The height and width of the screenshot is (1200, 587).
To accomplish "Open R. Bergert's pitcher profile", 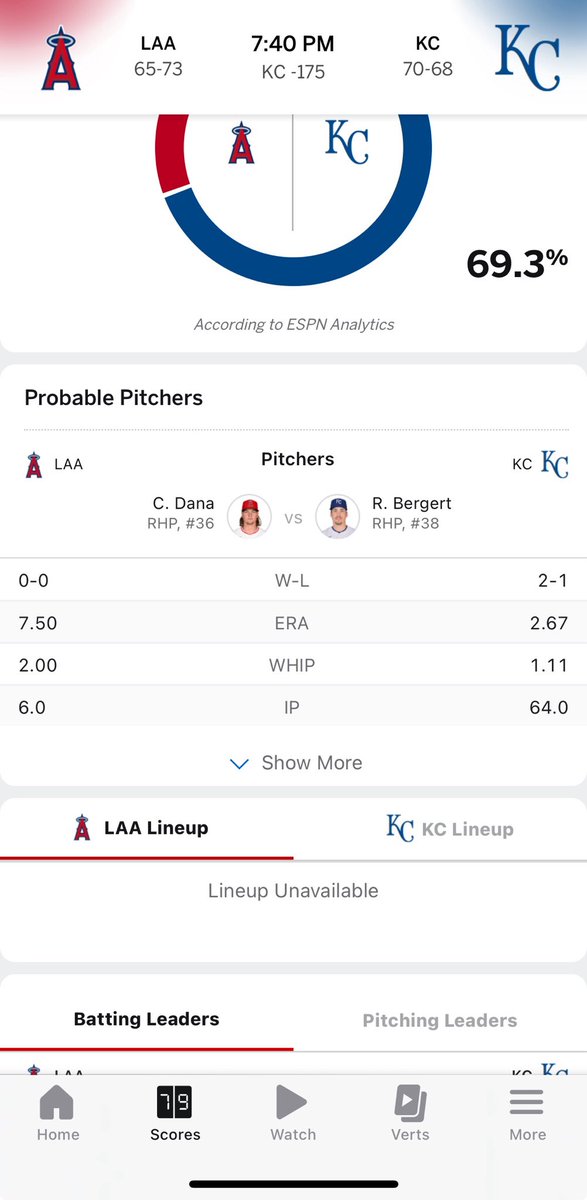I will [x=338, y=516].
